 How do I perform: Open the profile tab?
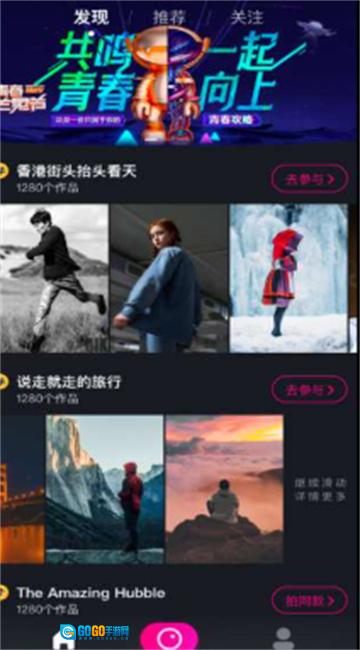point(284,638)
